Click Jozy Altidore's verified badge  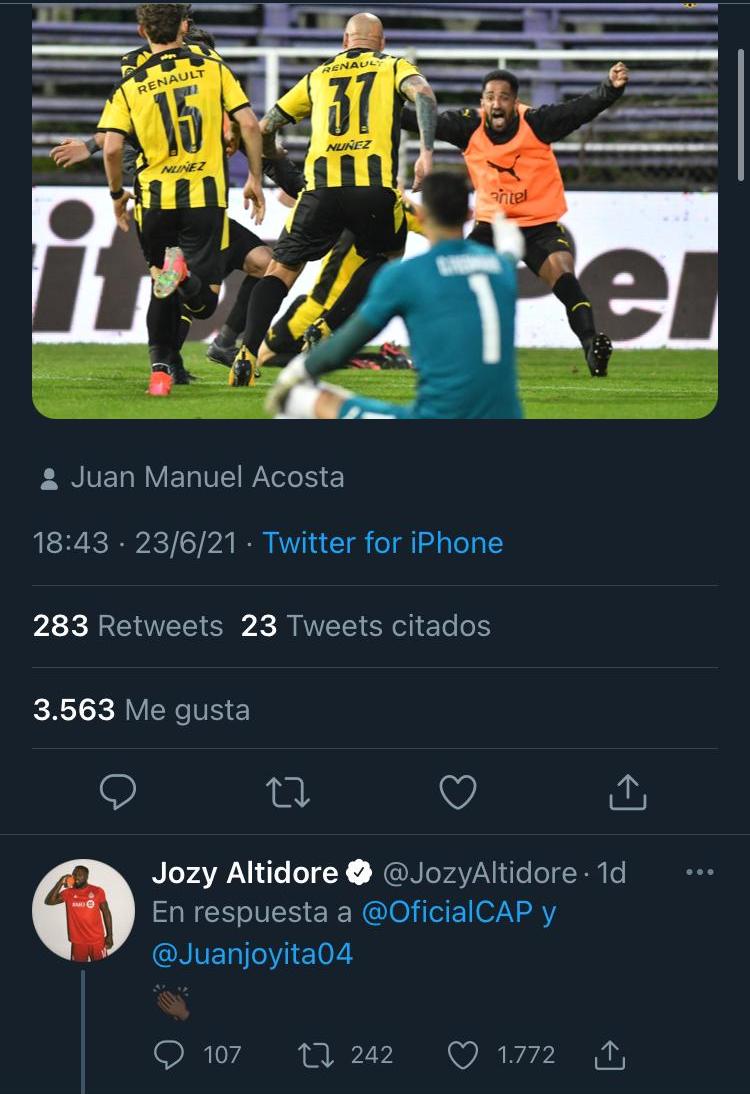coord(357,872)
